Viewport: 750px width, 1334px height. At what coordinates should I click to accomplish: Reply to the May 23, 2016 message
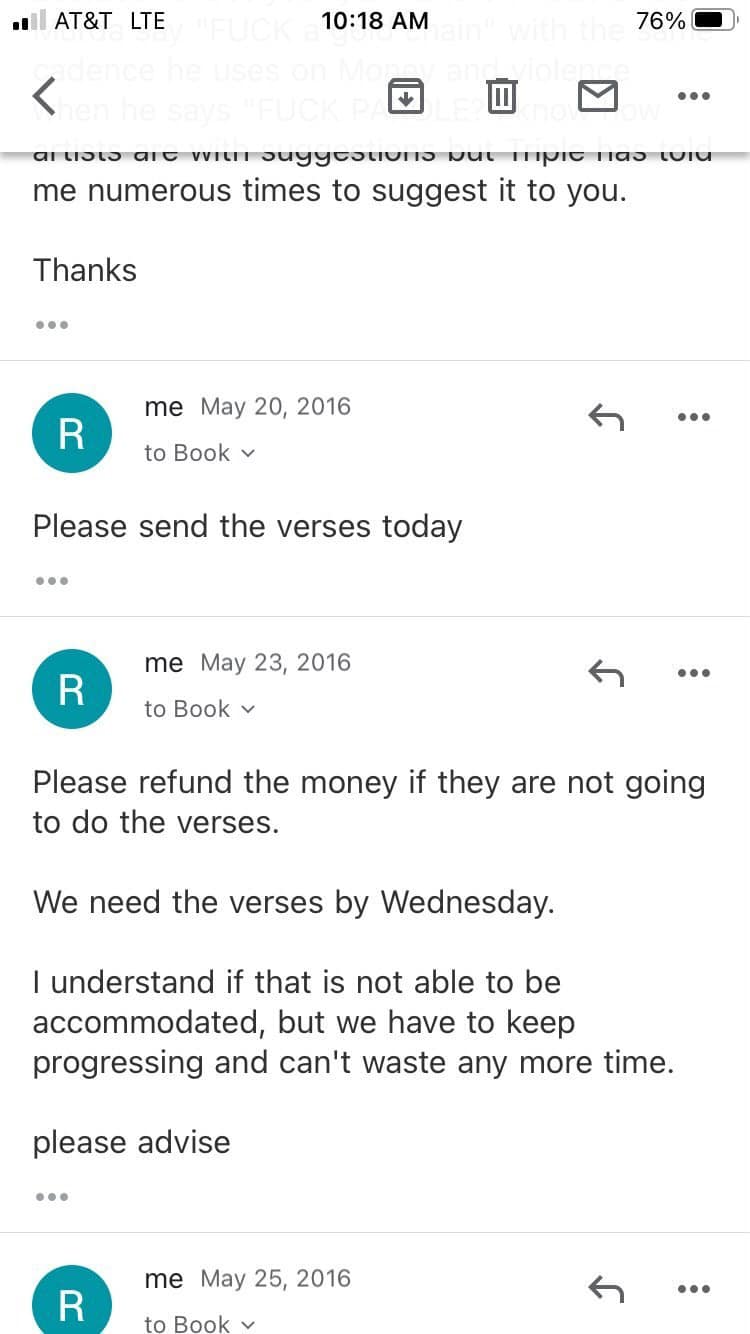click(x=605, y=673)
